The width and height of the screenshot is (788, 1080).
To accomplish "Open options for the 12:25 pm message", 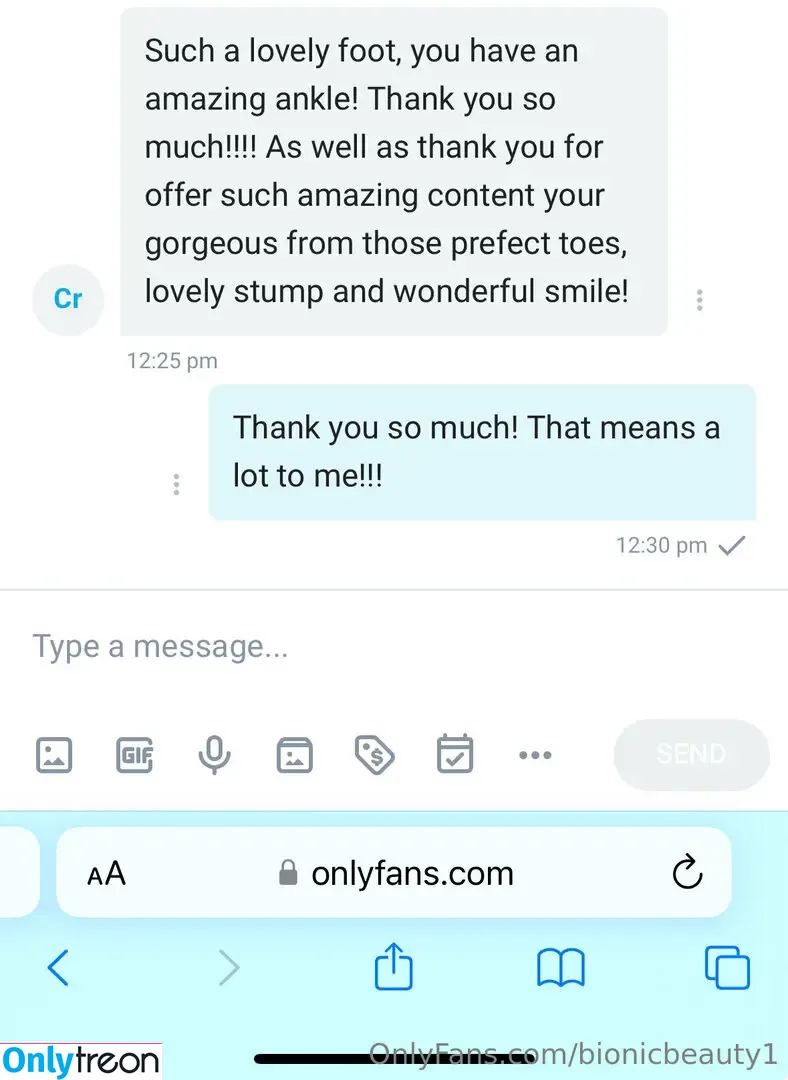I will point(699,299).
